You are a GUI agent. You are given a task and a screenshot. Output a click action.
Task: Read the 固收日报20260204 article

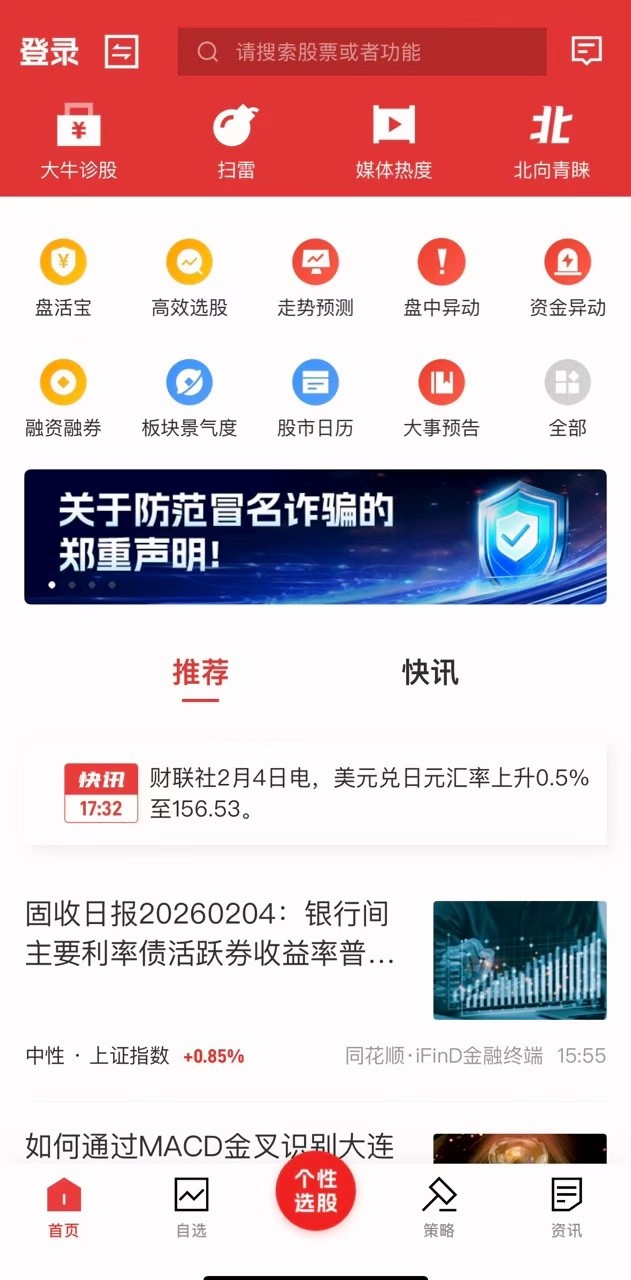point(215,932)
